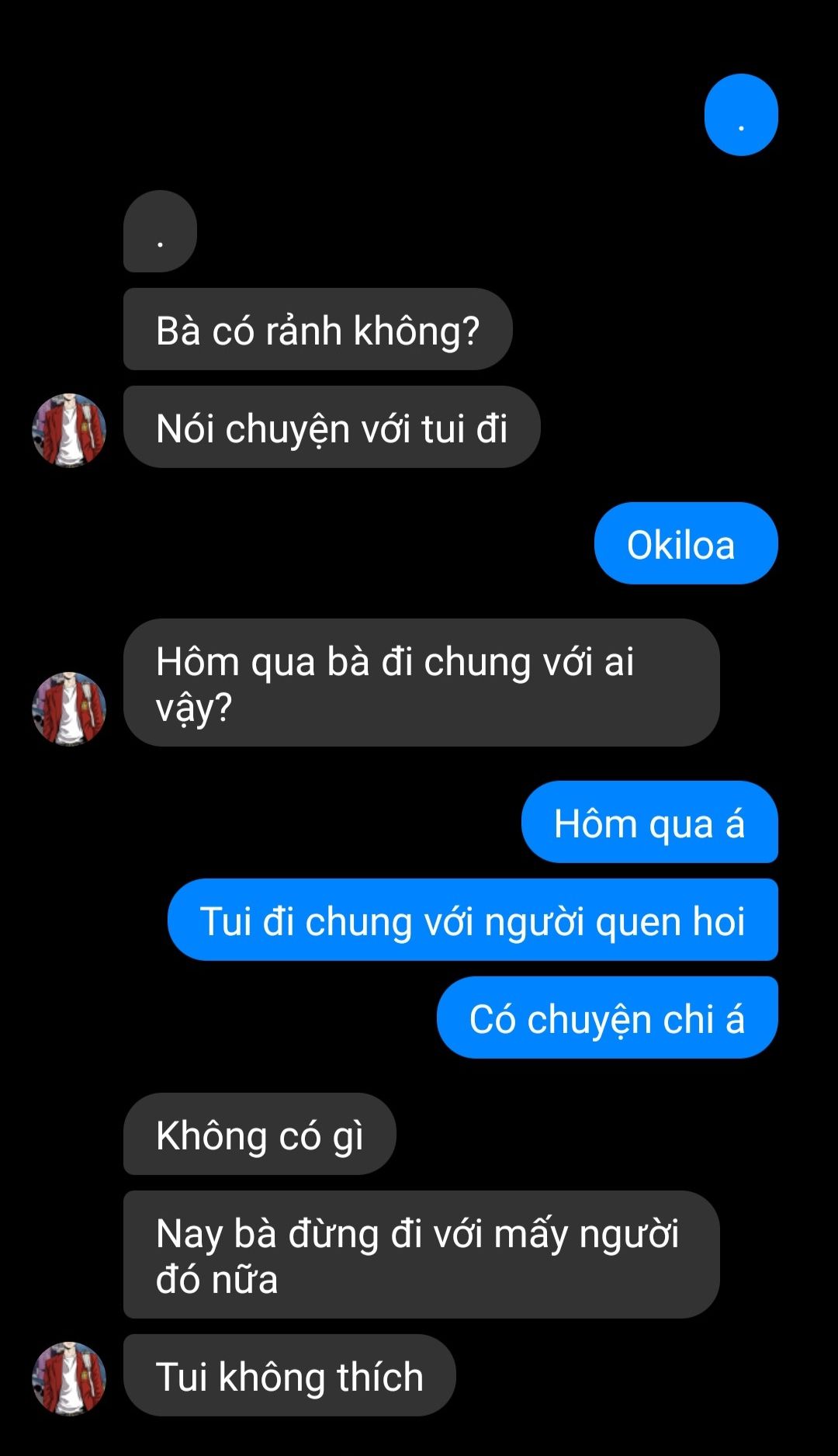Tap the "Nay bà đừng đi với mấy người" message

pos(421,1254)
